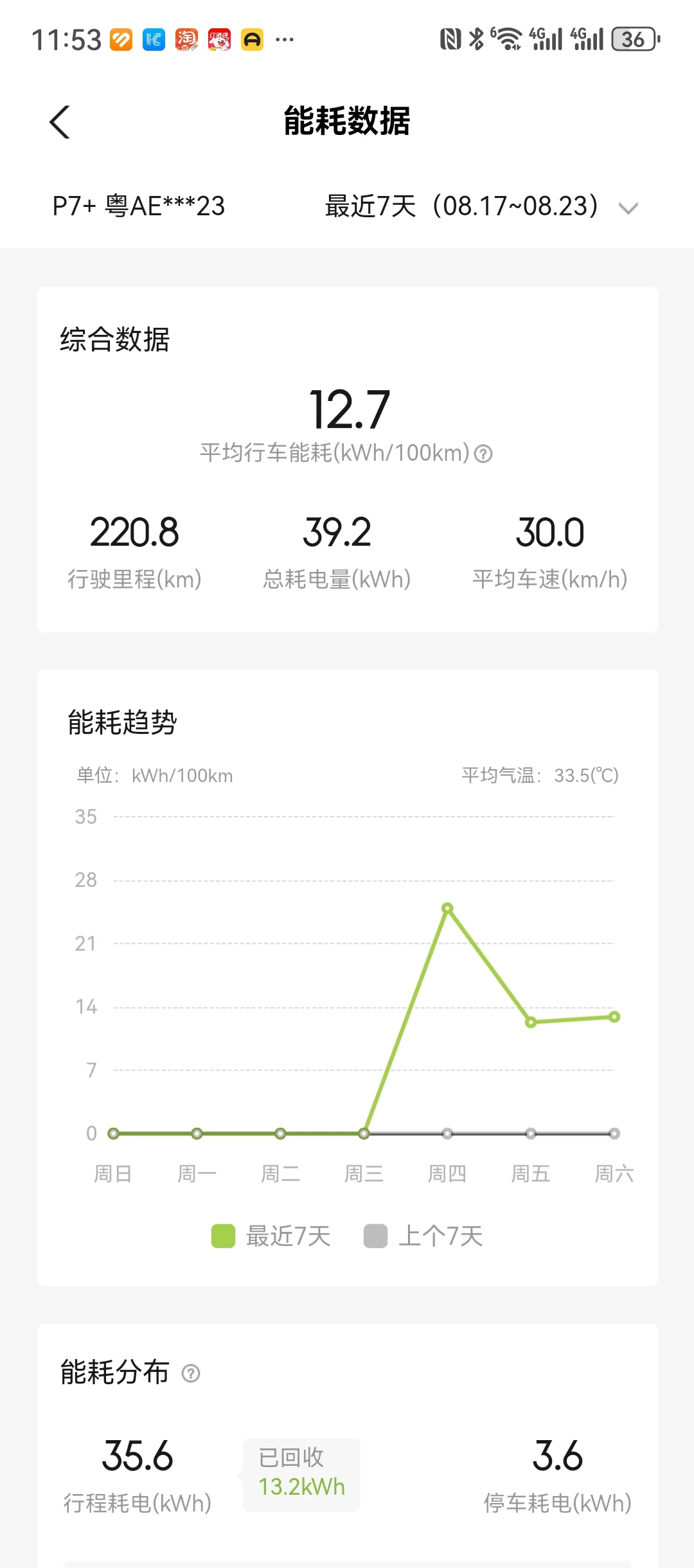The height and width of the screenshot is (1568, 694).
Task: Open the 最近7天 date range dropdown
Action: click(x=481, y=207)
